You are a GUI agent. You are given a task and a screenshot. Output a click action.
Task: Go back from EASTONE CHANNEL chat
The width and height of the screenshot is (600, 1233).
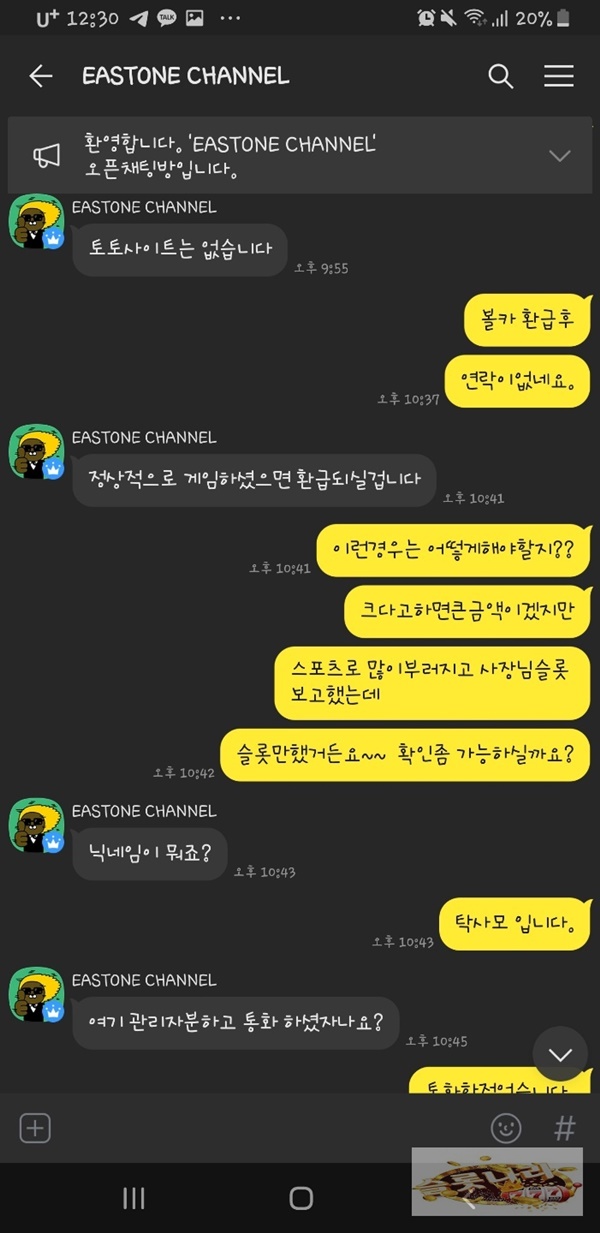point(41,76)
